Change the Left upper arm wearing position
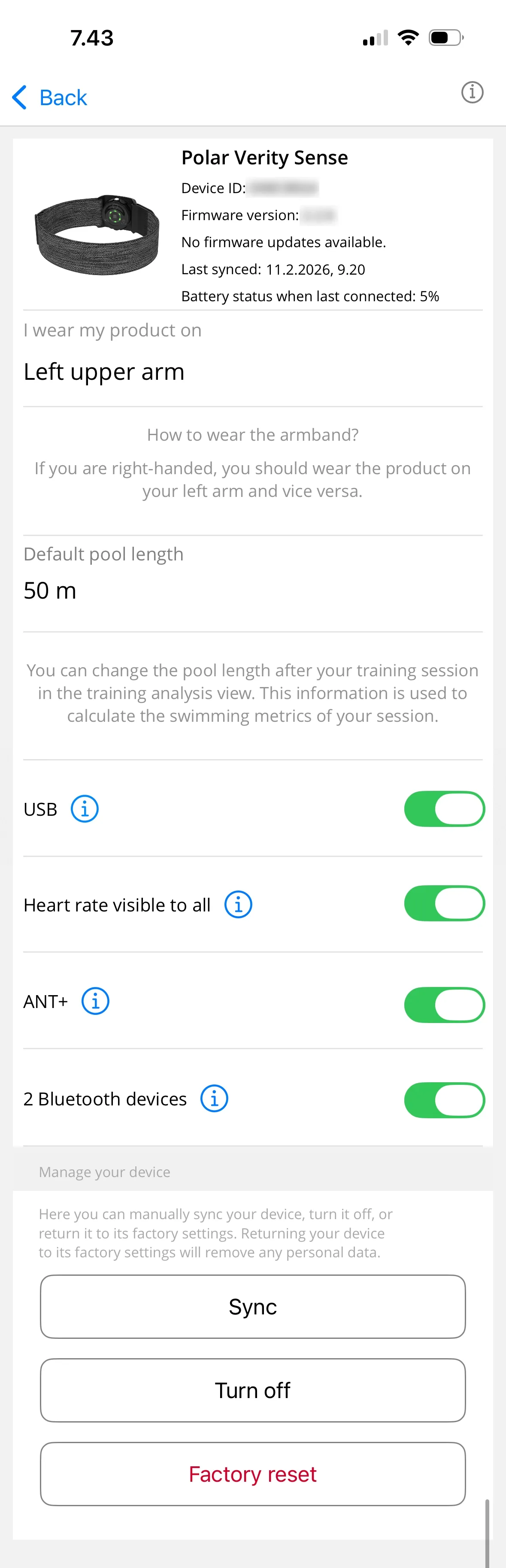The image size is (506, 1568). coord(104,372)
